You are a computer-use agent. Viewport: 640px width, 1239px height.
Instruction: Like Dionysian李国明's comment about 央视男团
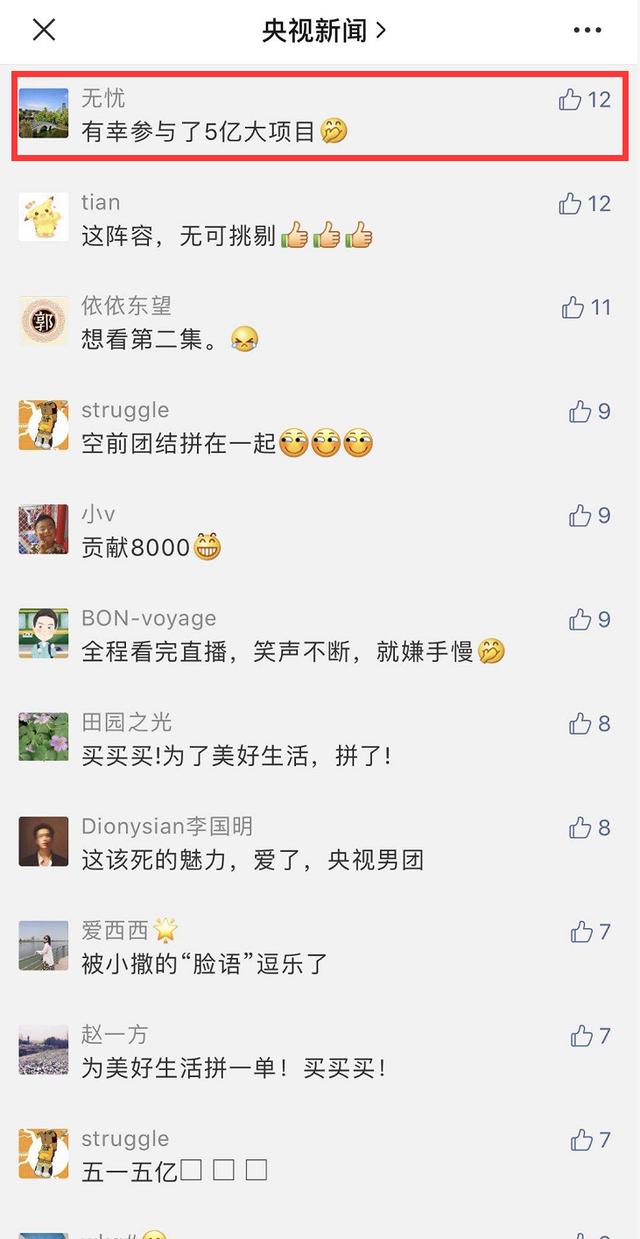[580, 828]
